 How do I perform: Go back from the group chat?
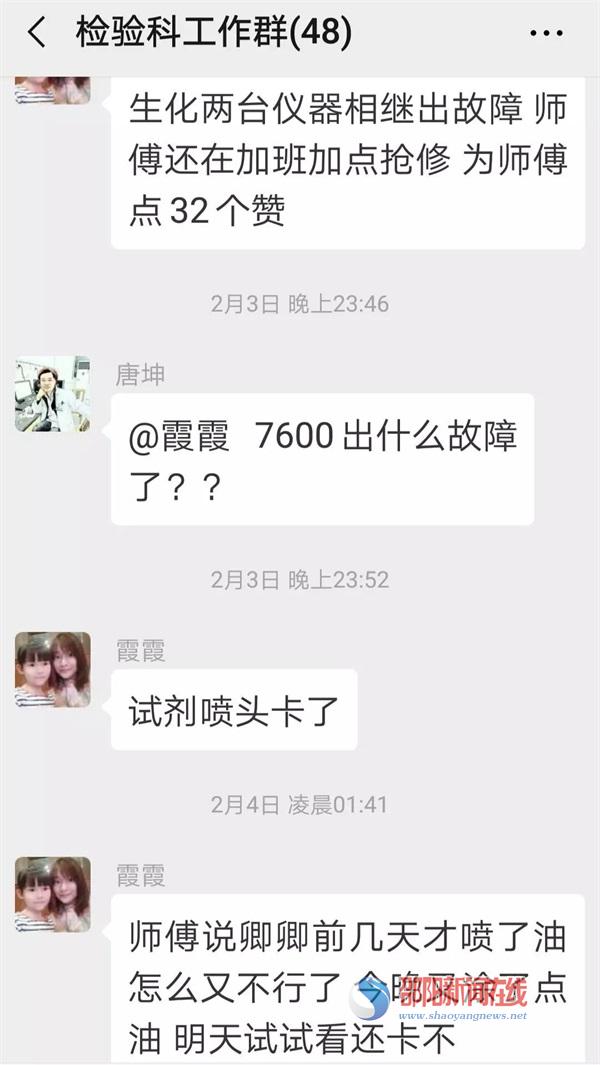(x=37, y=34)
